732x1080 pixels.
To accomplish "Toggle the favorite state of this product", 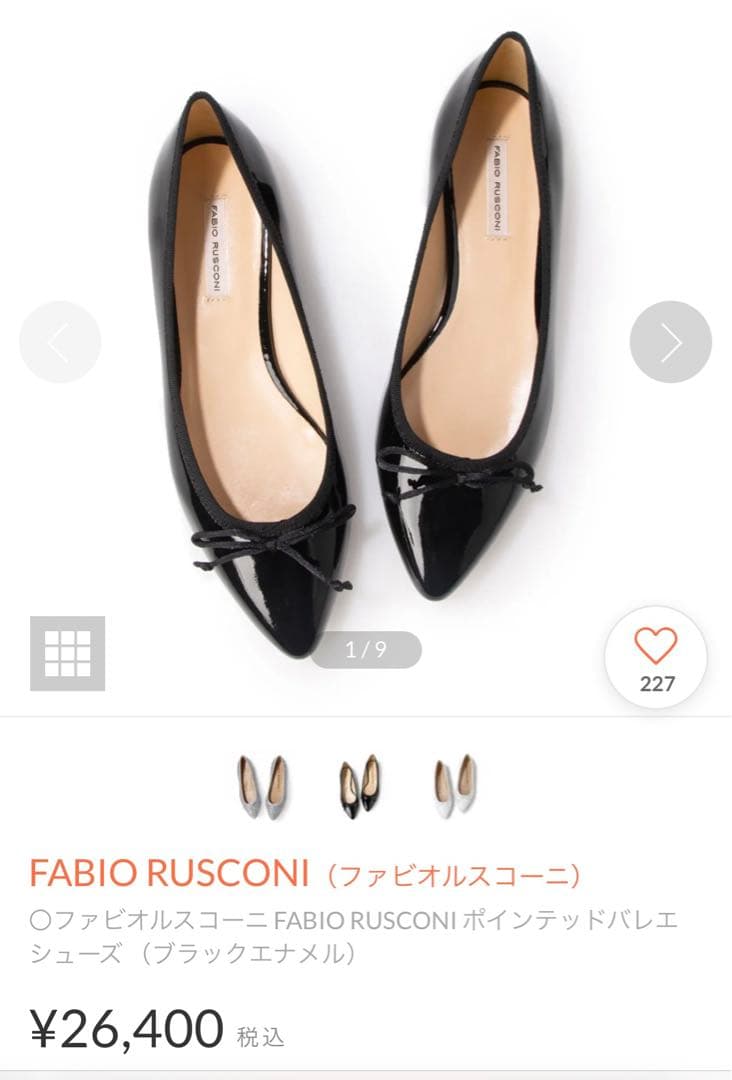I will [x=654, y=651].
